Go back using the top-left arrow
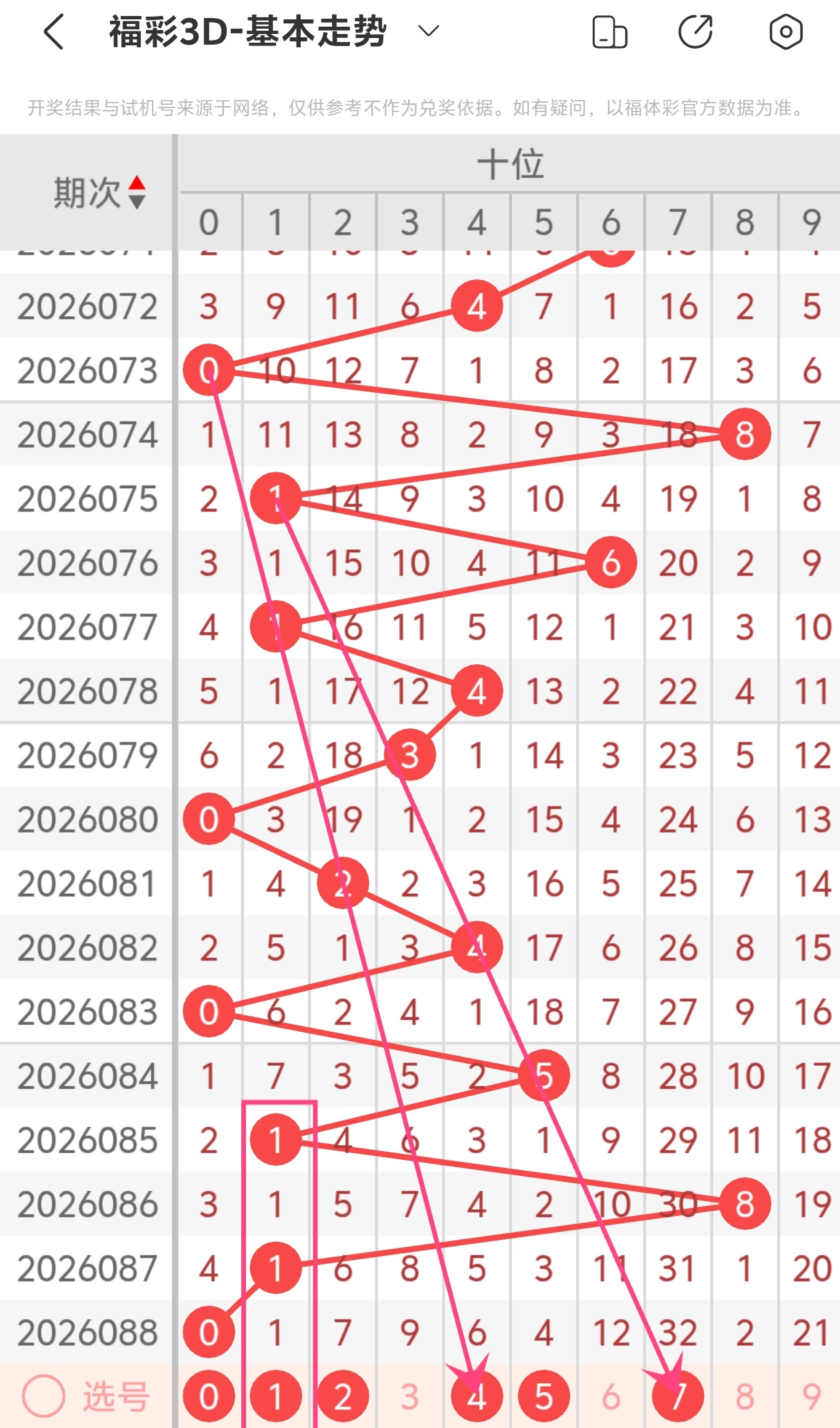The width and height of the screenshot is (840, 1428). 54,32
